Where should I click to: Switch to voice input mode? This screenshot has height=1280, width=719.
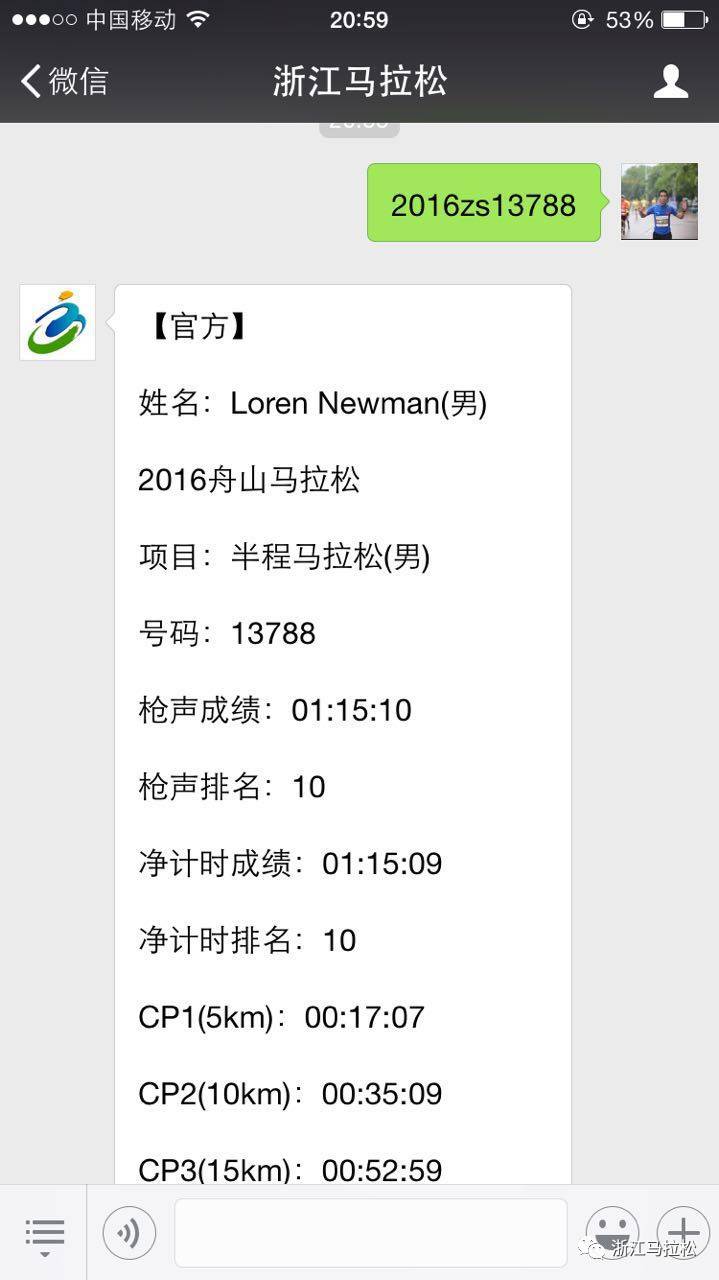click(129, 1233)
